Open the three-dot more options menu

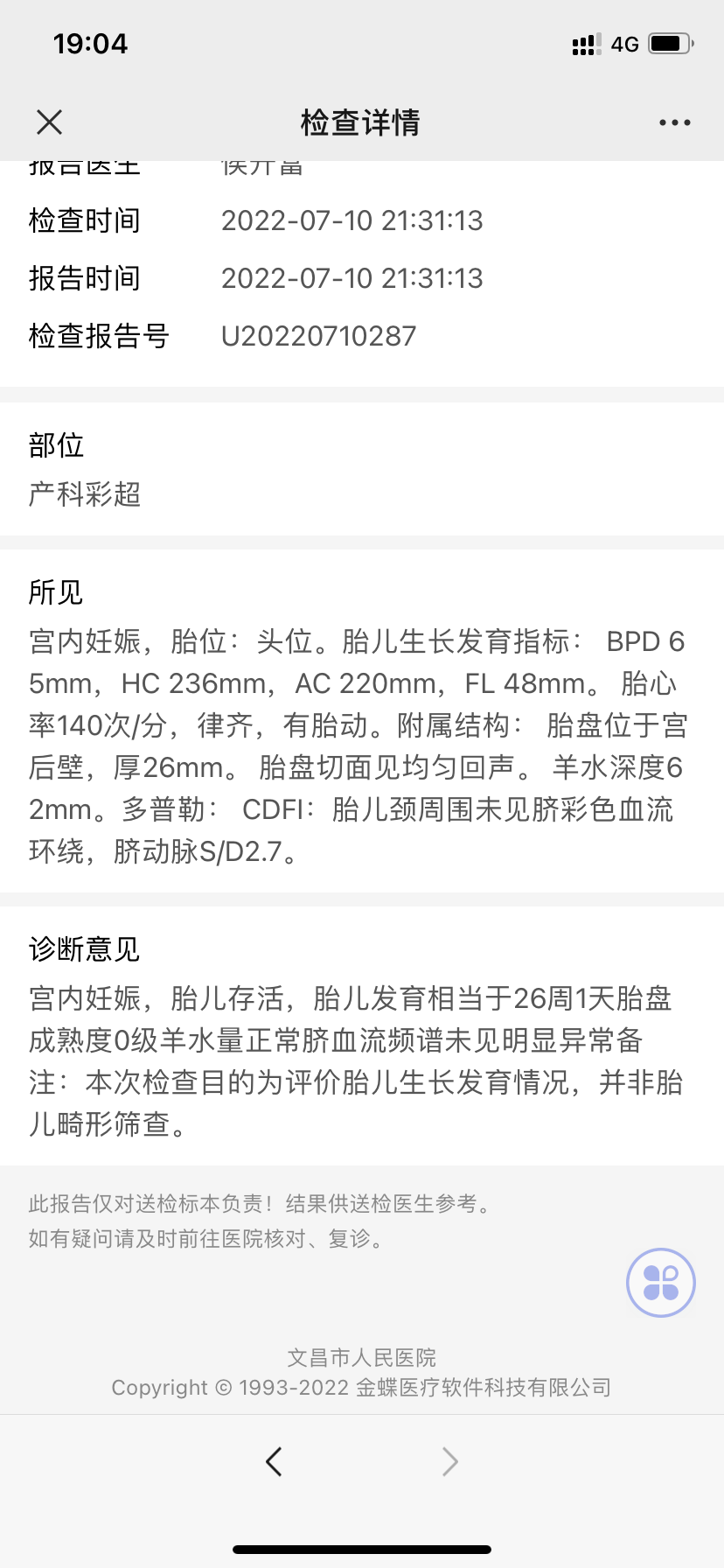(674, 122)
